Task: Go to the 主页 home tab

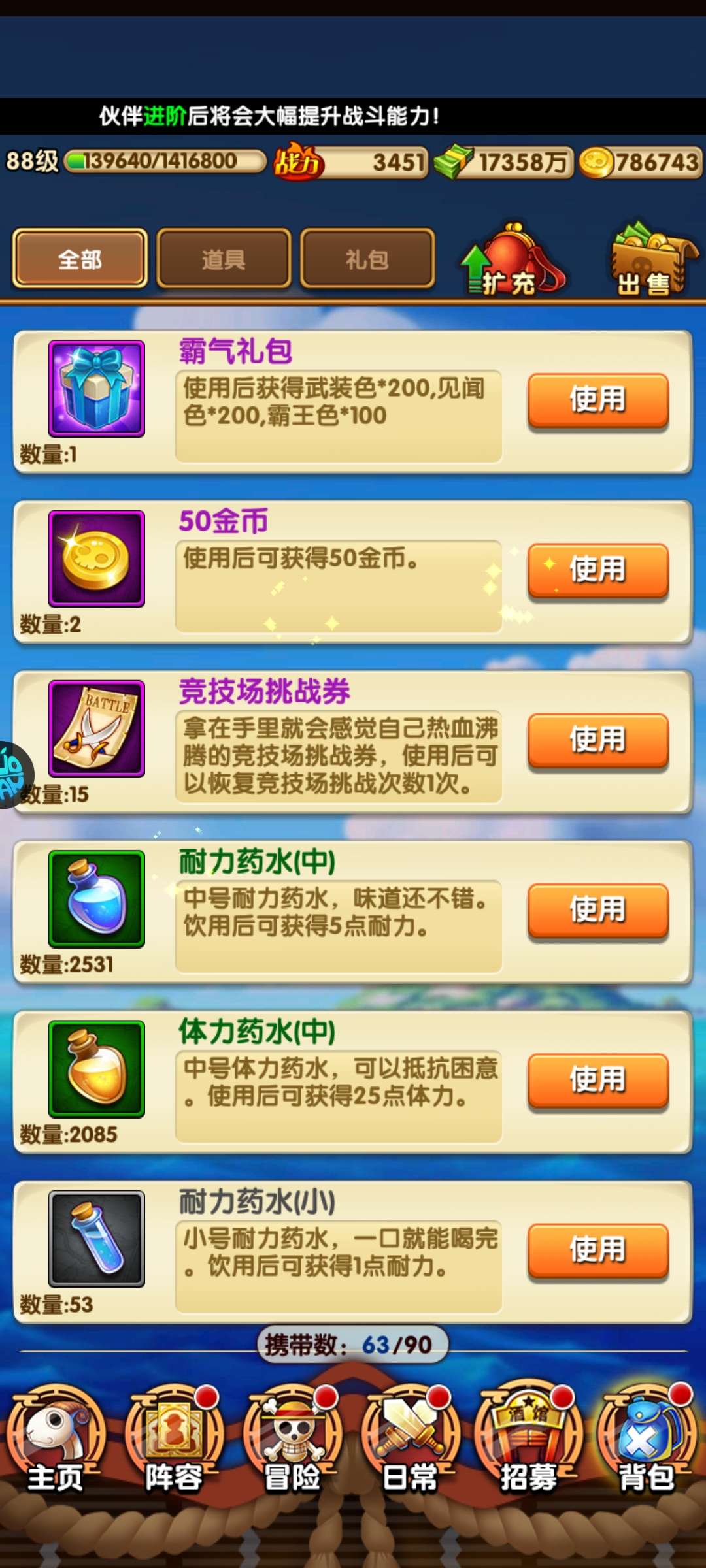Action: (56, 1439)
